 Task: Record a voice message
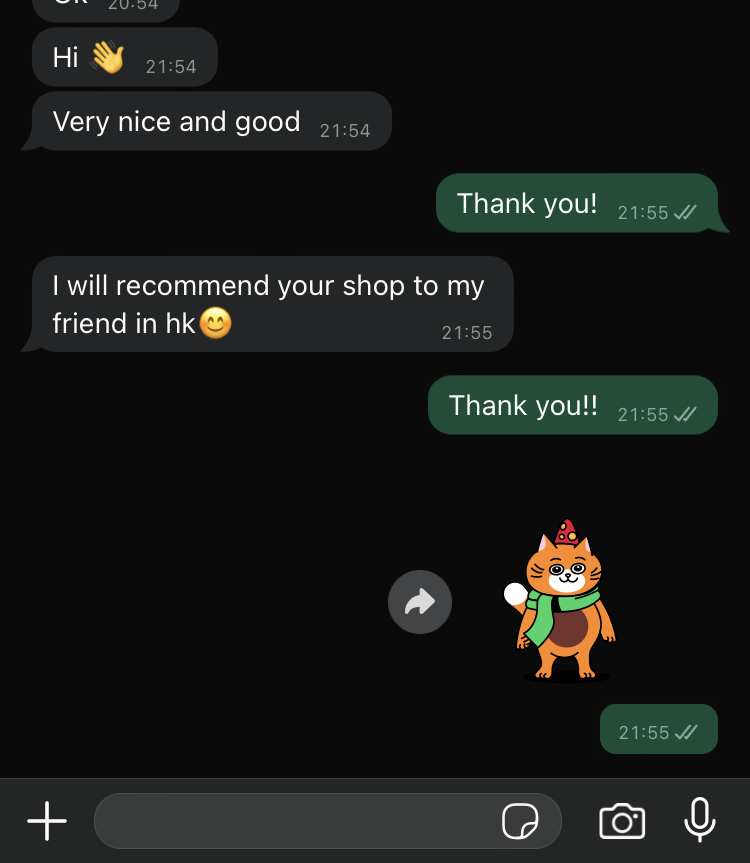click(700, 821)
